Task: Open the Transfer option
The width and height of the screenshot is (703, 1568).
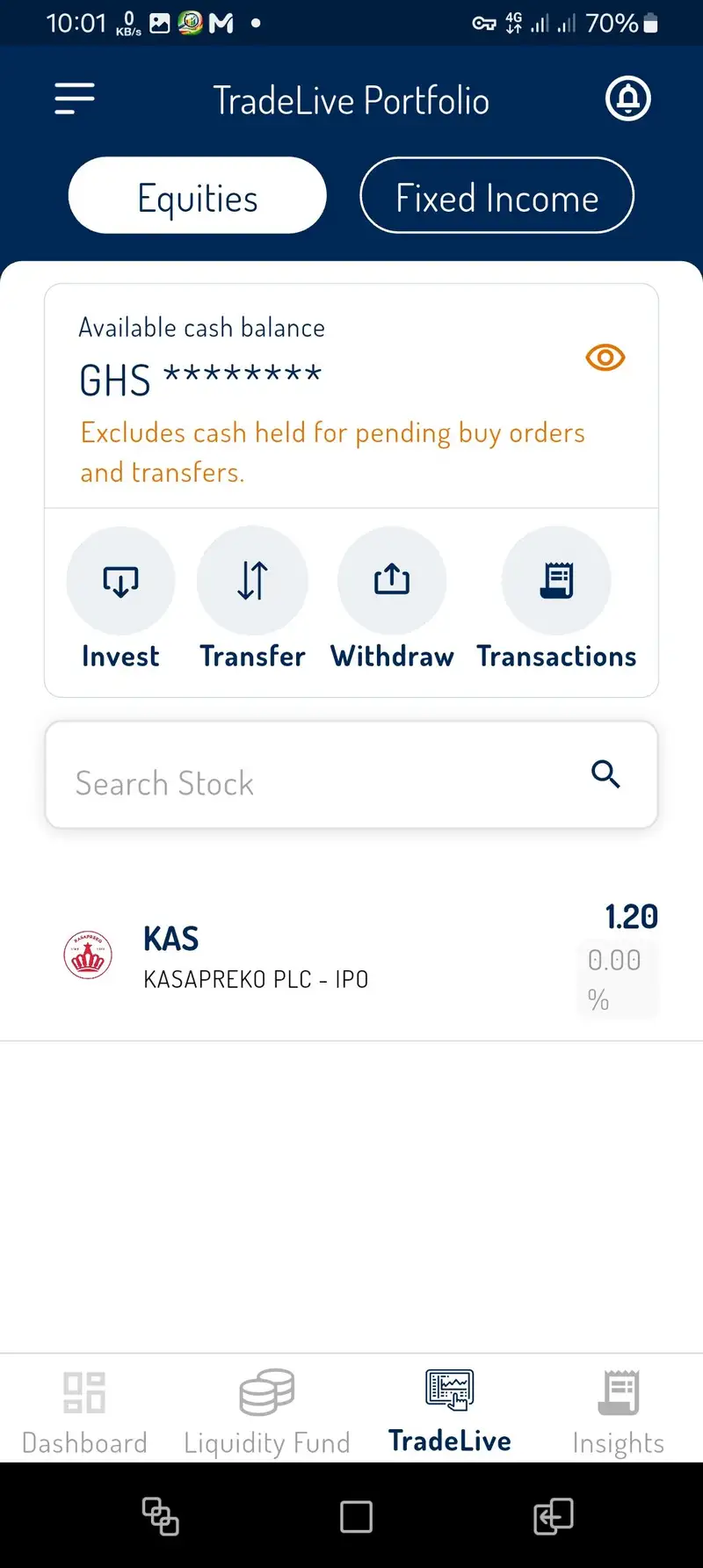Action: [252, 599]
